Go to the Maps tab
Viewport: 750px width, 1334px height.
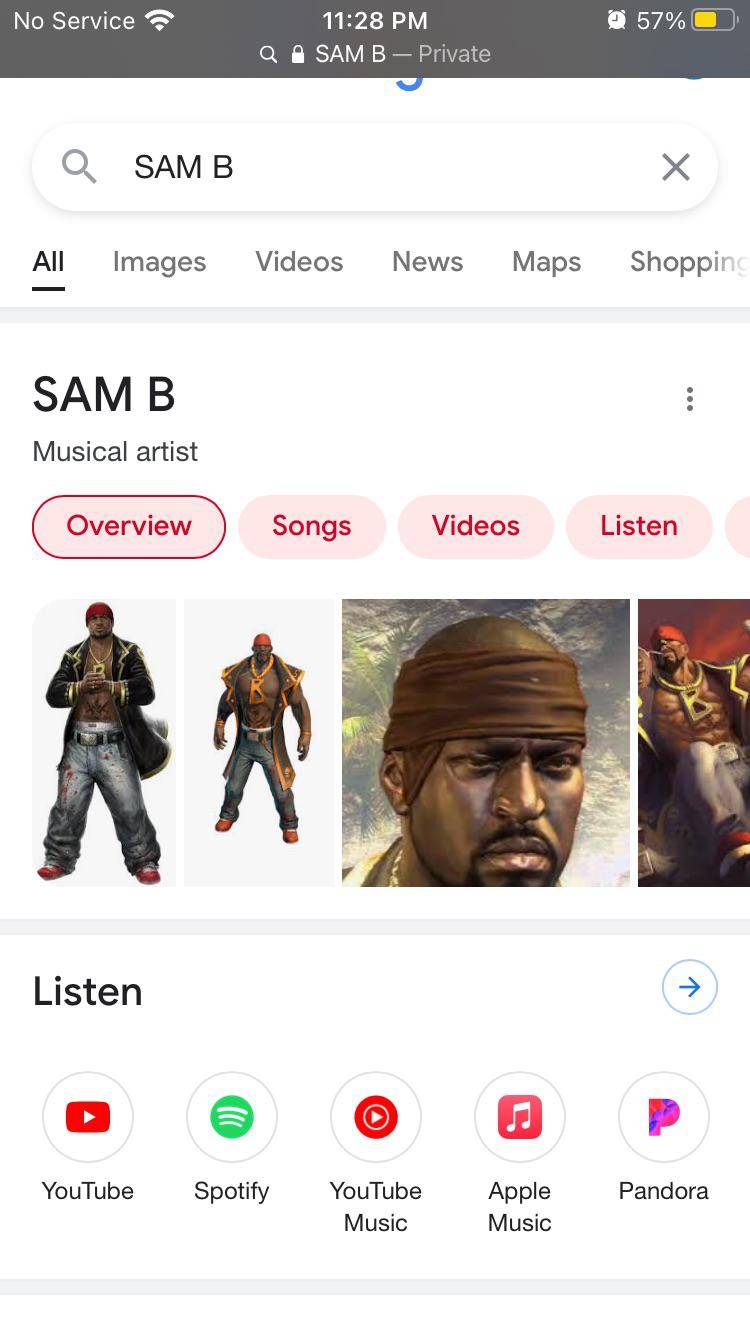546,262
